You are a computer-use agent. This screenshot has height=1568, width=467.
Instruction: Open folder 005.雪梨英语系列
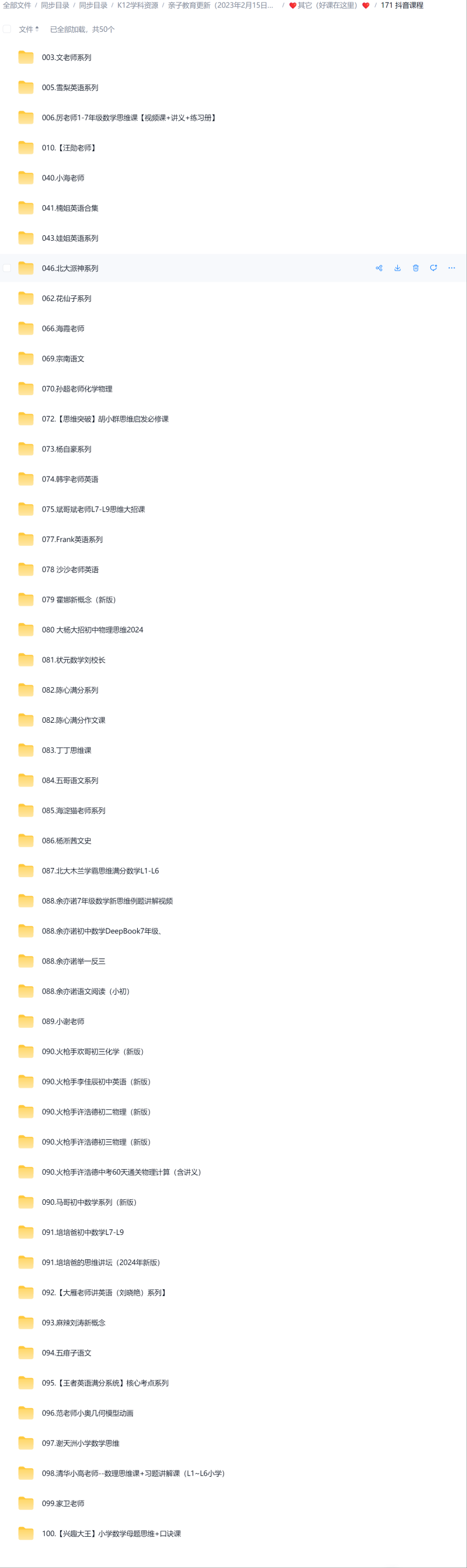coord(70,88)
